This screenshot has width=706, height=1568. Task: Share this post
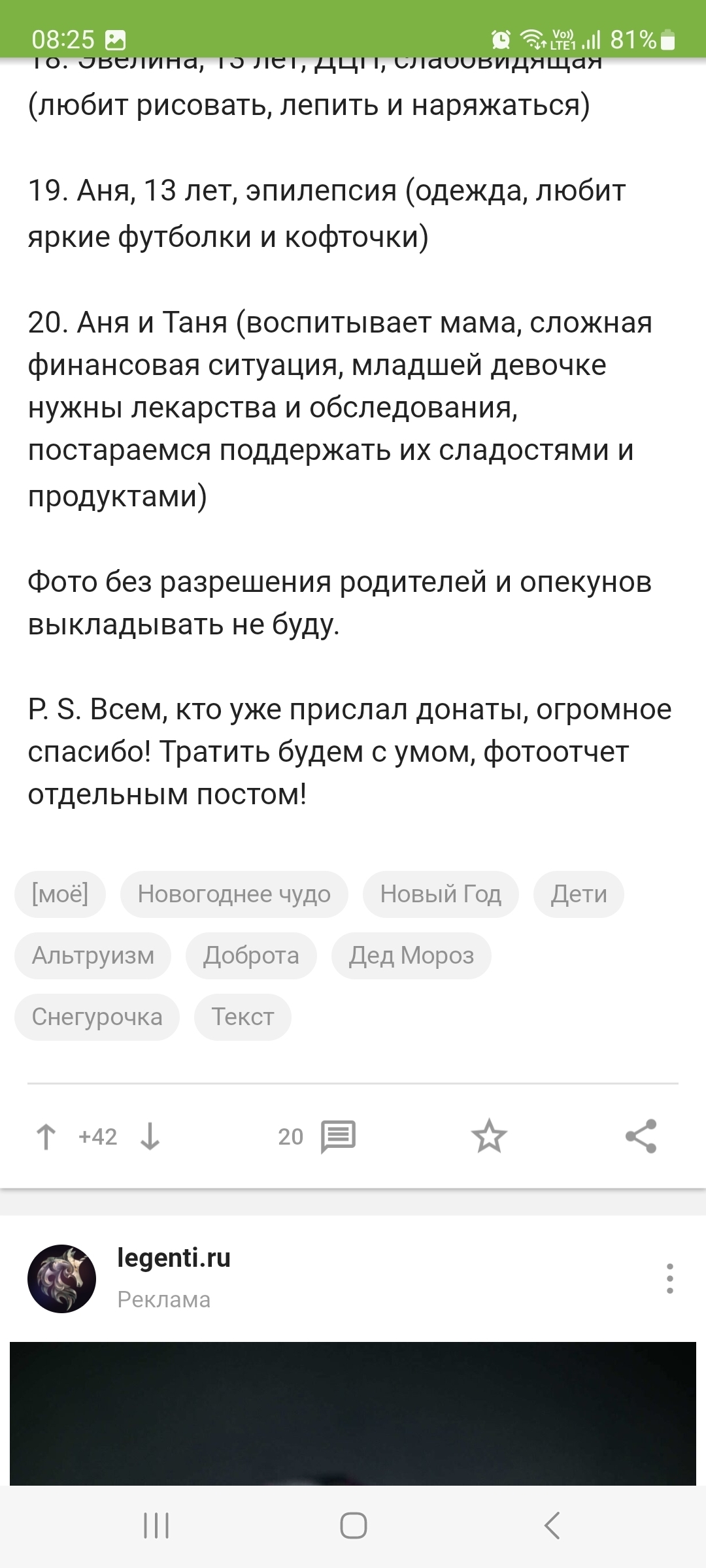pyautogui.click(x=641, y=1136)
